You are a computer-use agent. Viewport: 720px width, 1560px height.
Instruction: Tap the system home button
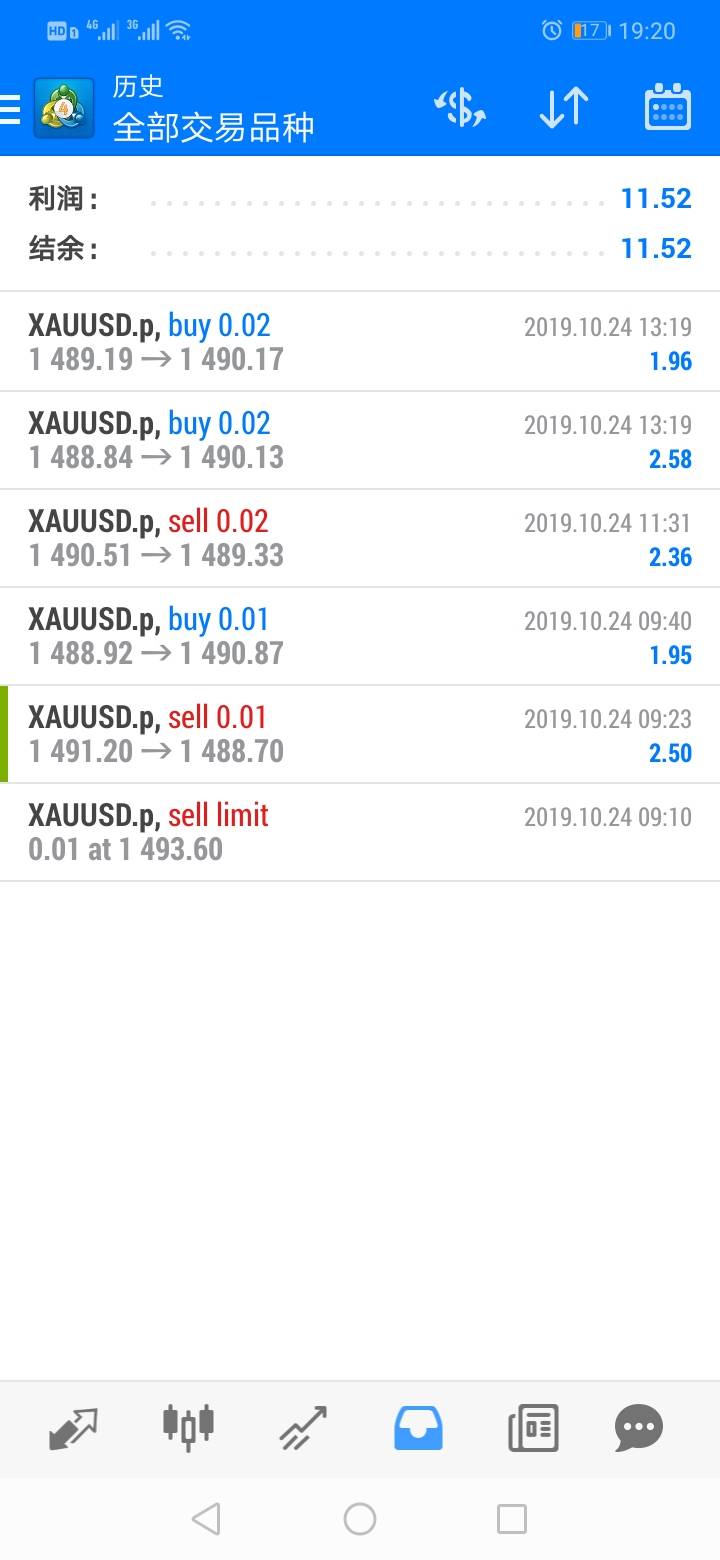pos(360,1520)
